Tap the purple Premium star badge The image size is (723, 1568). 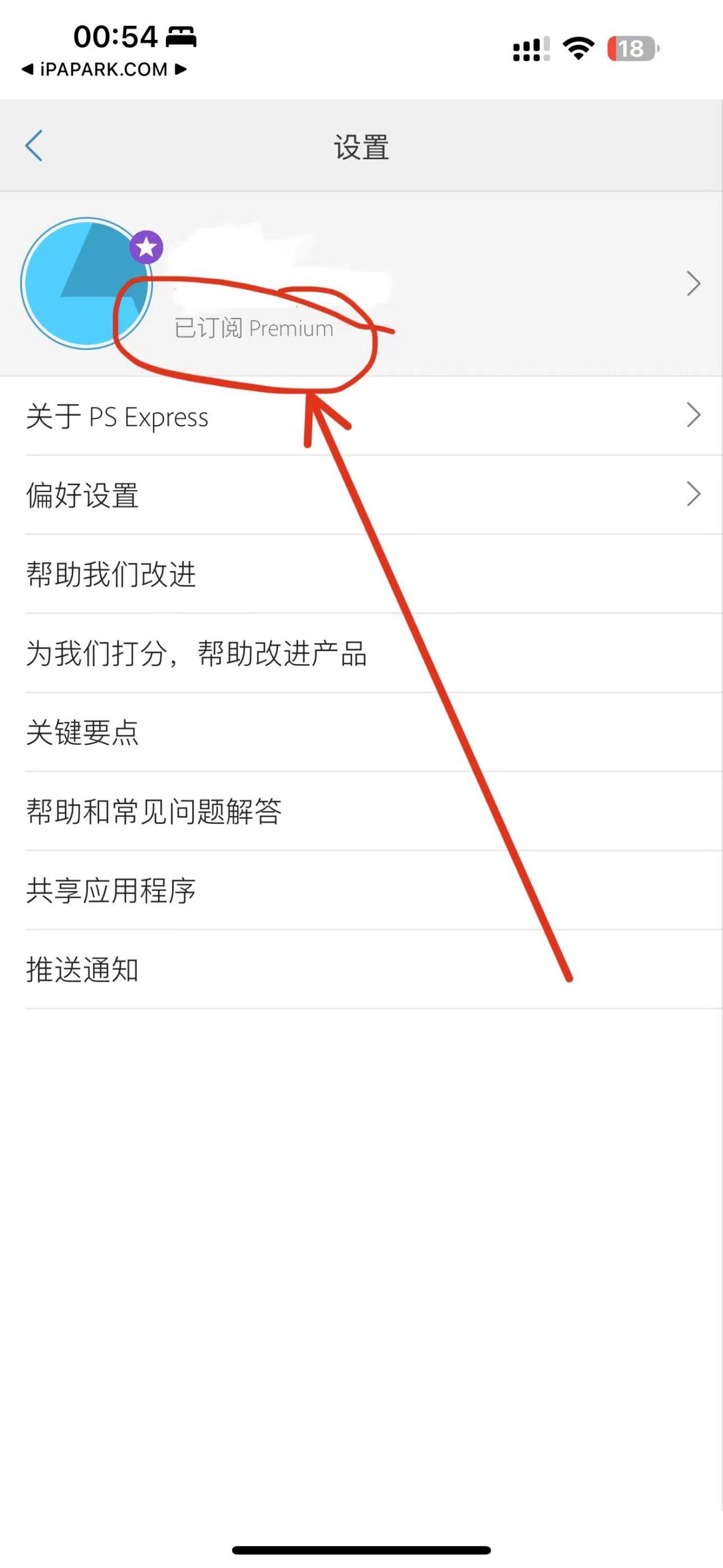[x=147, y=247]
